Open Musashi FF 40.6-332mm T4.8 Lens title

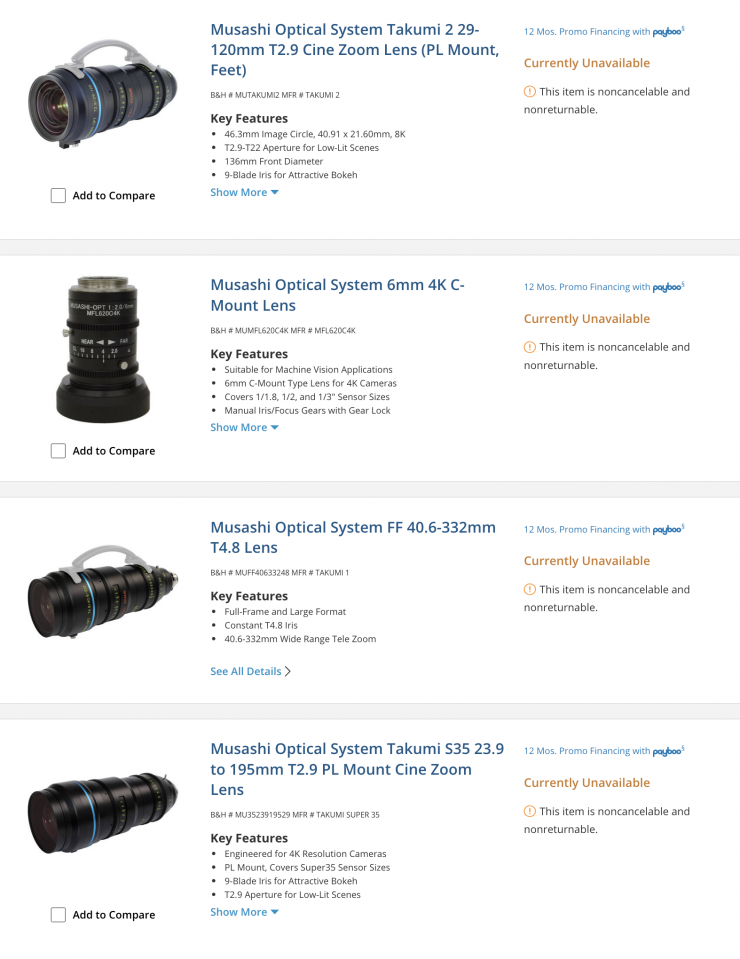pos(352,537)
